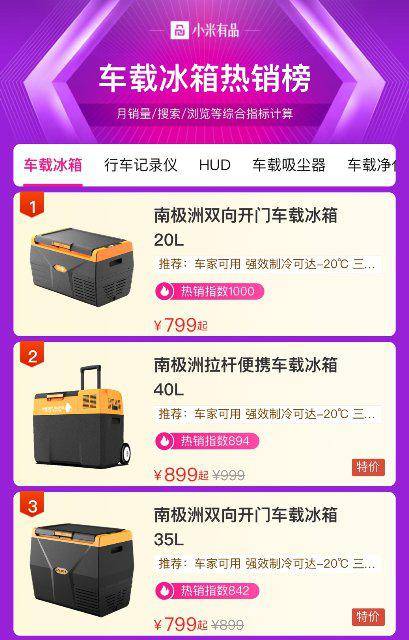Switch to the 车载吸尘器 tab
The height and width of the screenshot is (640, 409).
click(289, 165)
